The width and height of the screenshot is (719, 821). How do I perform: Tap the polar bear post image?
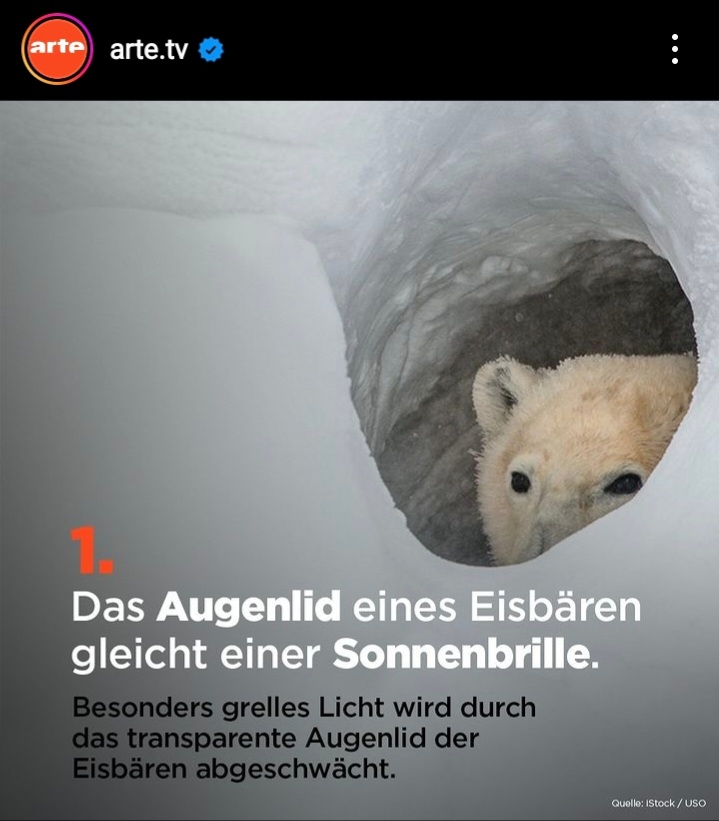click(x=360, y=400)
